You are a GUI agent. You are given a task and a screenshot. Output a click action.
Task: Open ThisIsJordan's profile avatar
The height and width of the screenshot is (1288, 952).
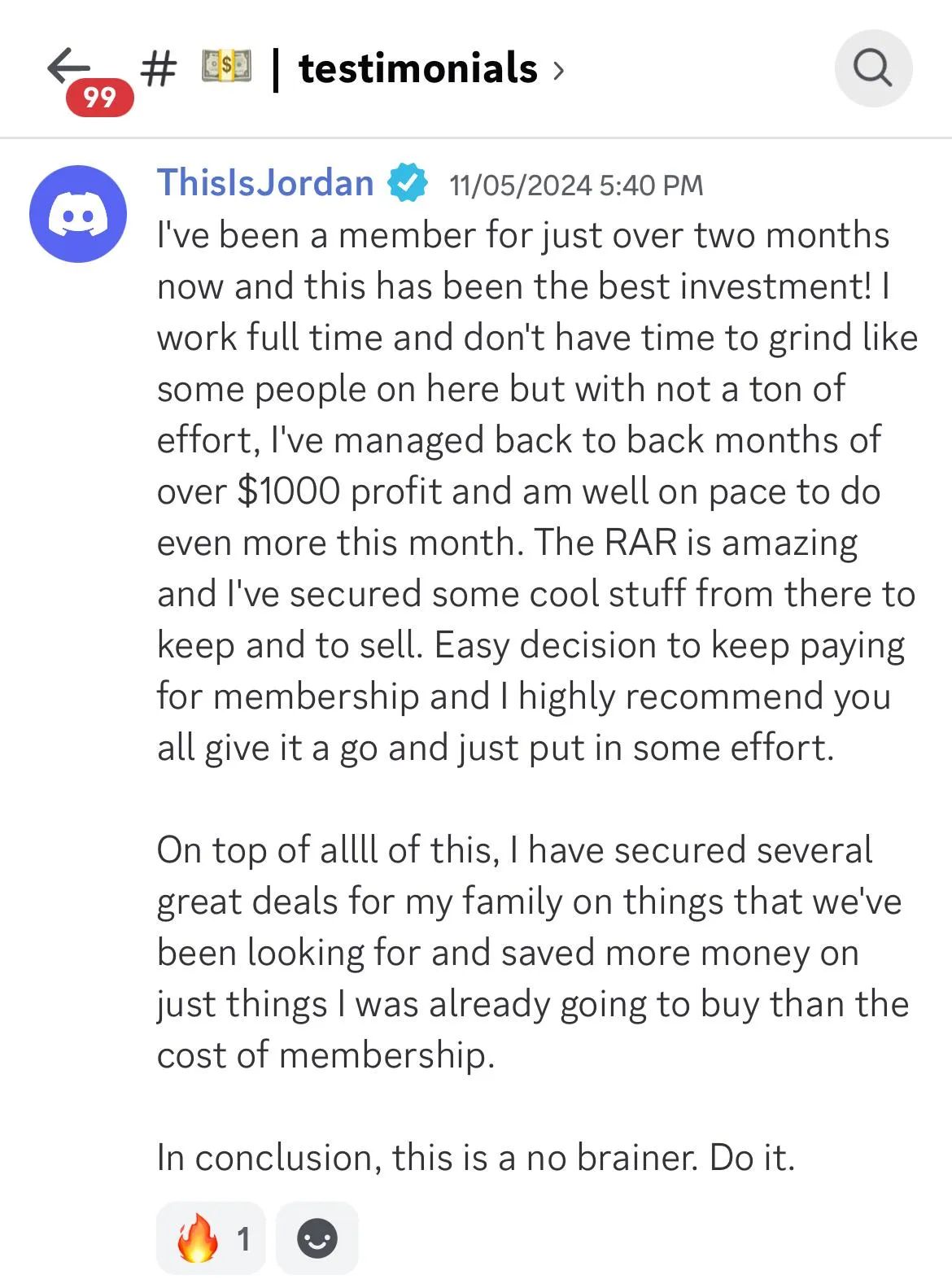tap(78, 214)
